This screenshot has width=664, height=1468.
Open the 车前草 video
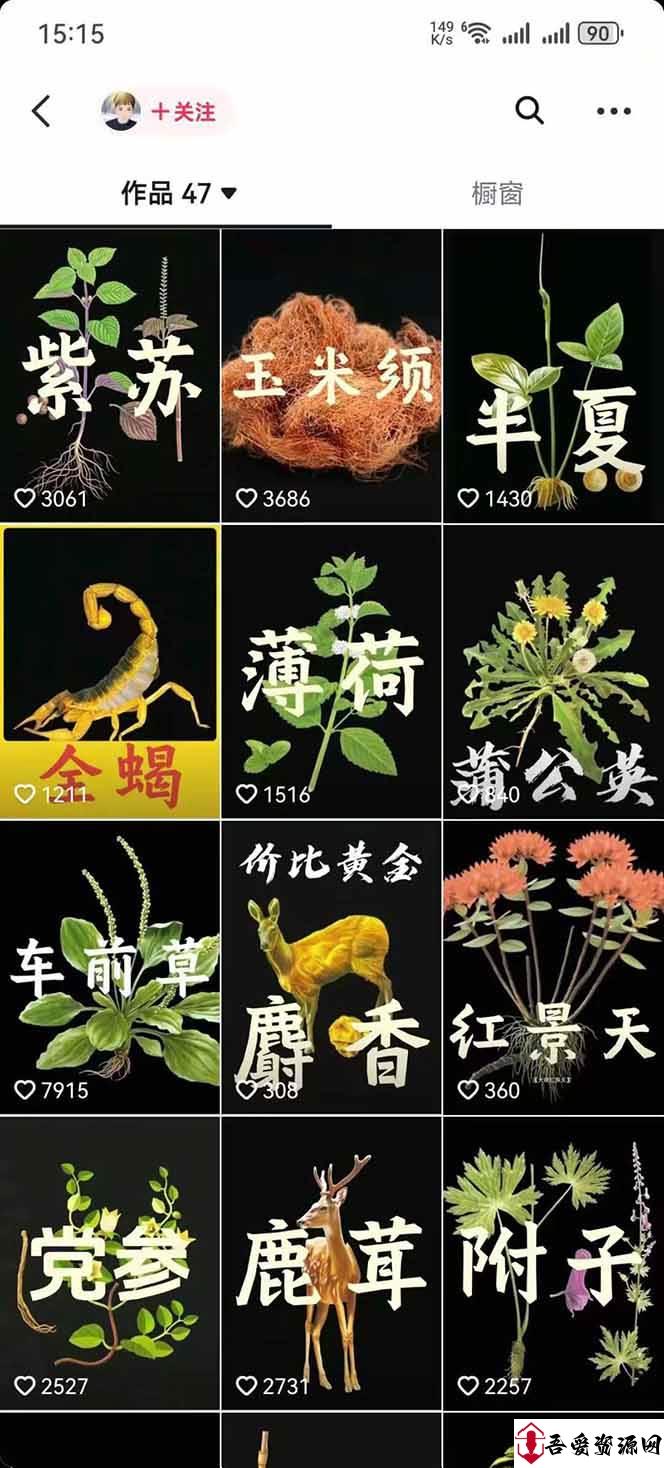coord(109,967)
